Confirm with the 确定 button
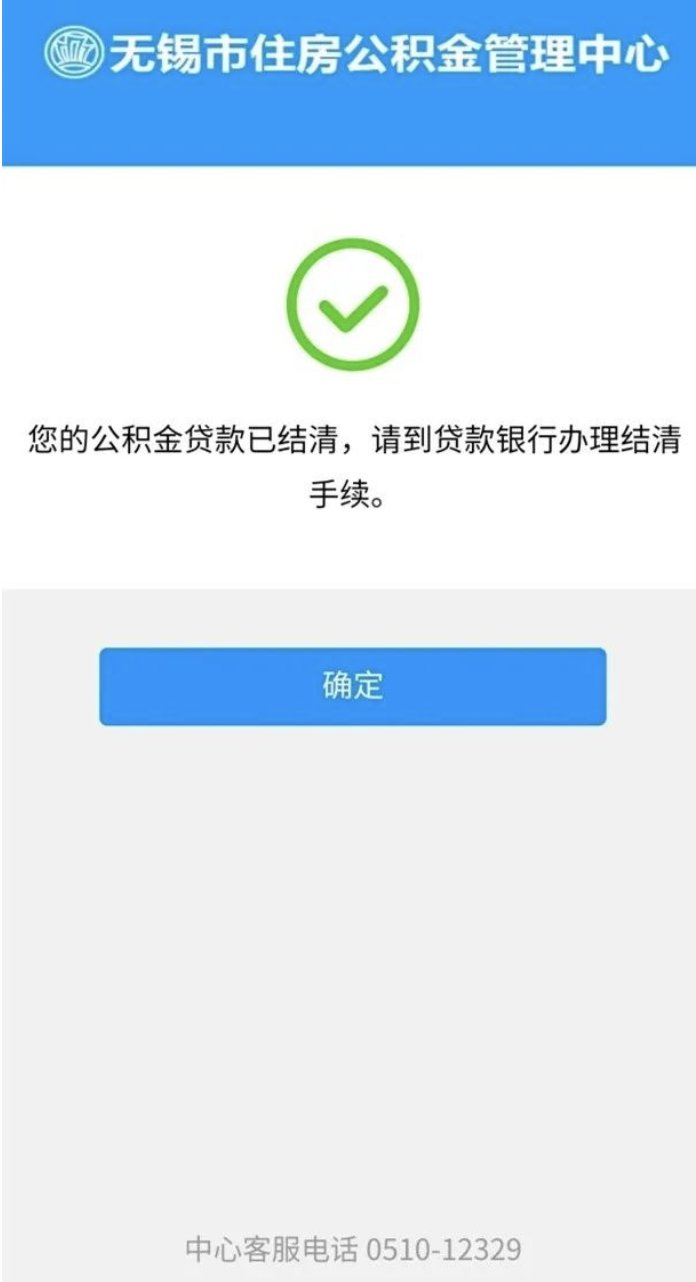Viewport: 696px width, 1282px height. [x=352, y=686]
